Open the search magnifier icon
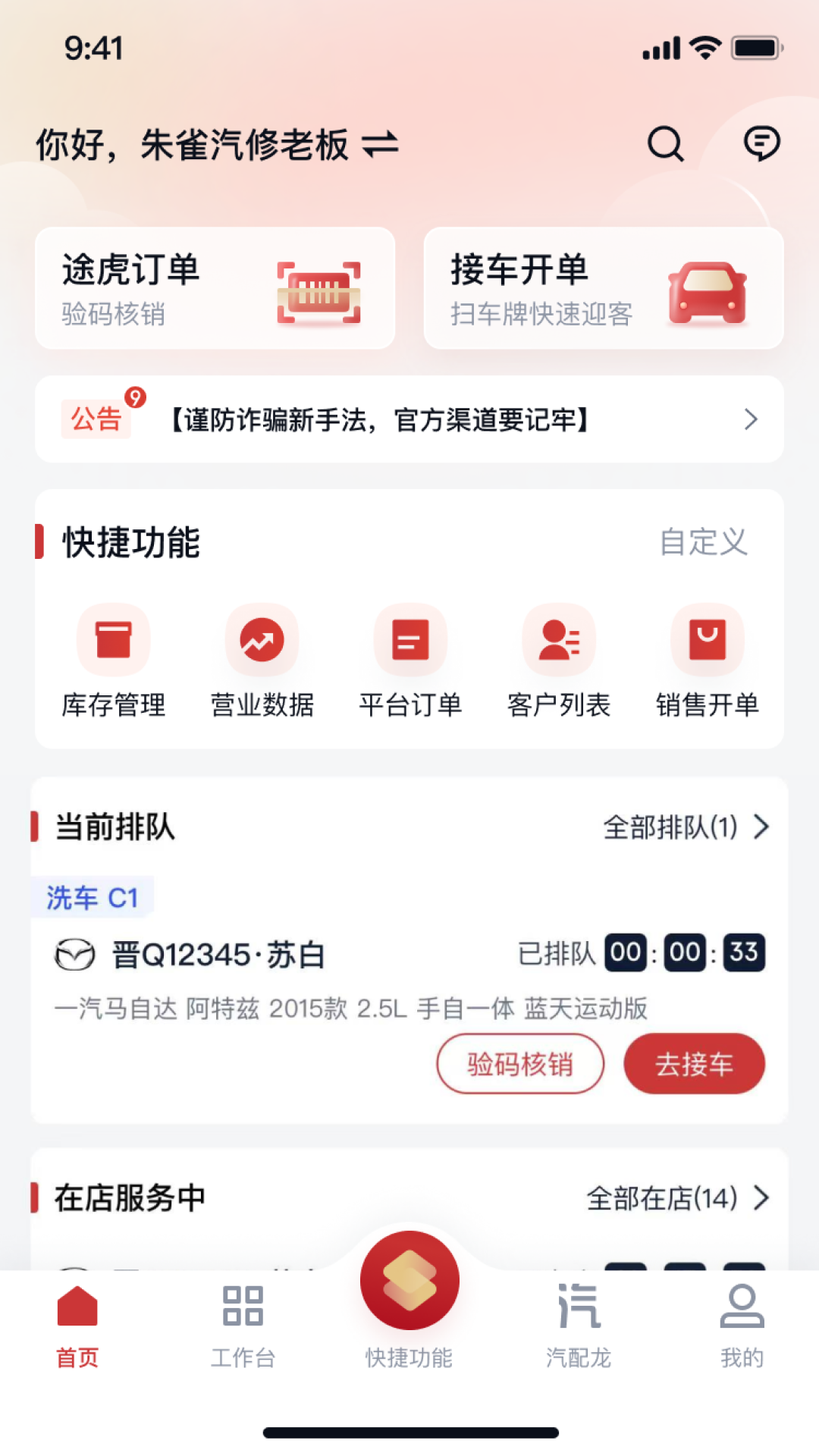Image resolution: width=819 pixels, height=1456 pixels. 665,143
